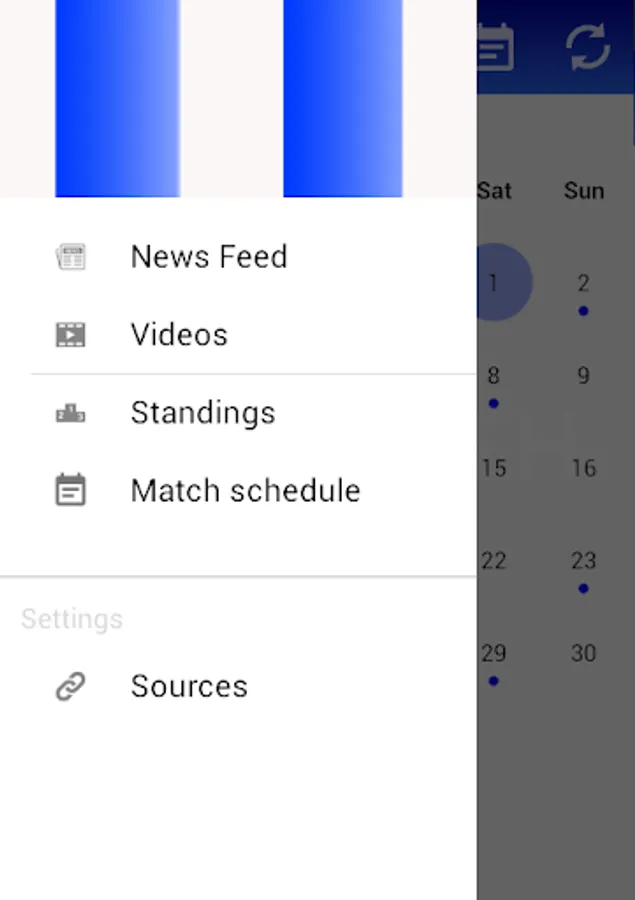
Task: Go to the Videos section
Action: point(238,335)
